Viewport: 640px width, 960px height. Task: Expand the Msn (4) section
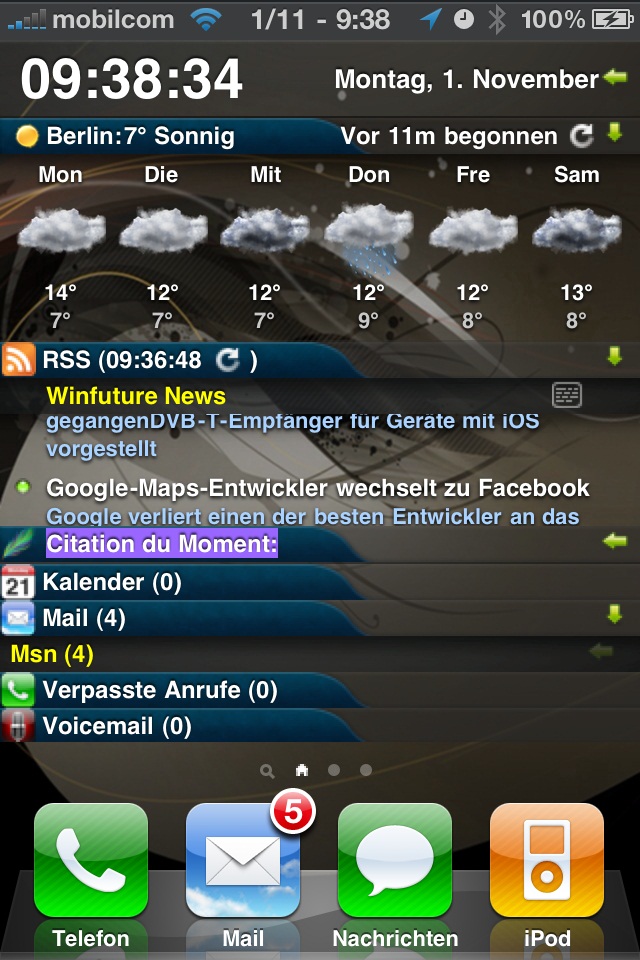(x=601, y=652)
